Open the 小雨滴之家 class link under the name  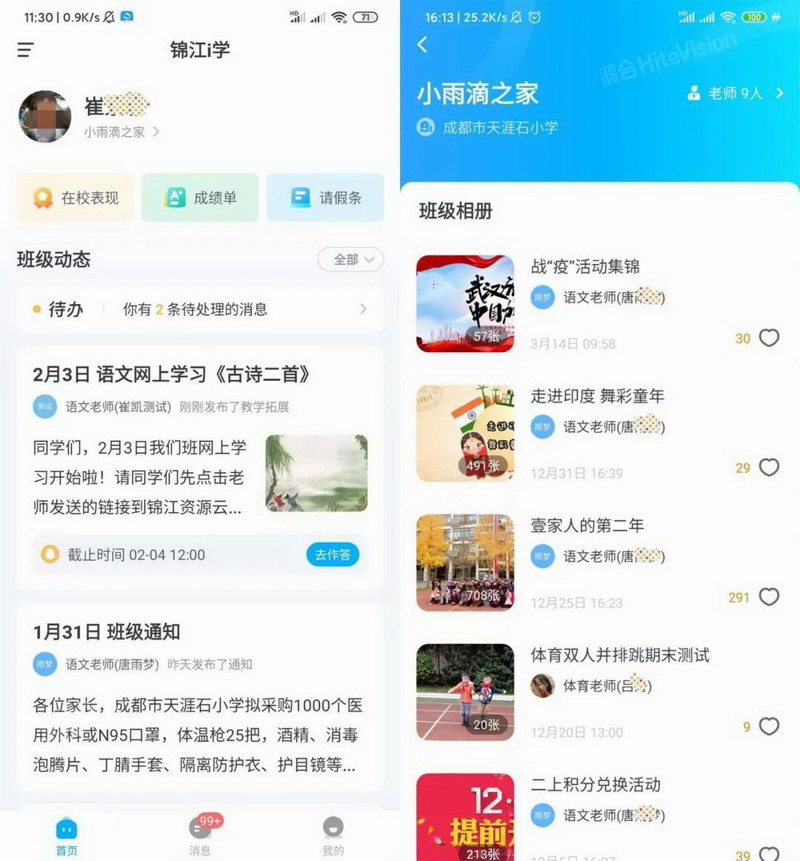click(x=121, y=131)
